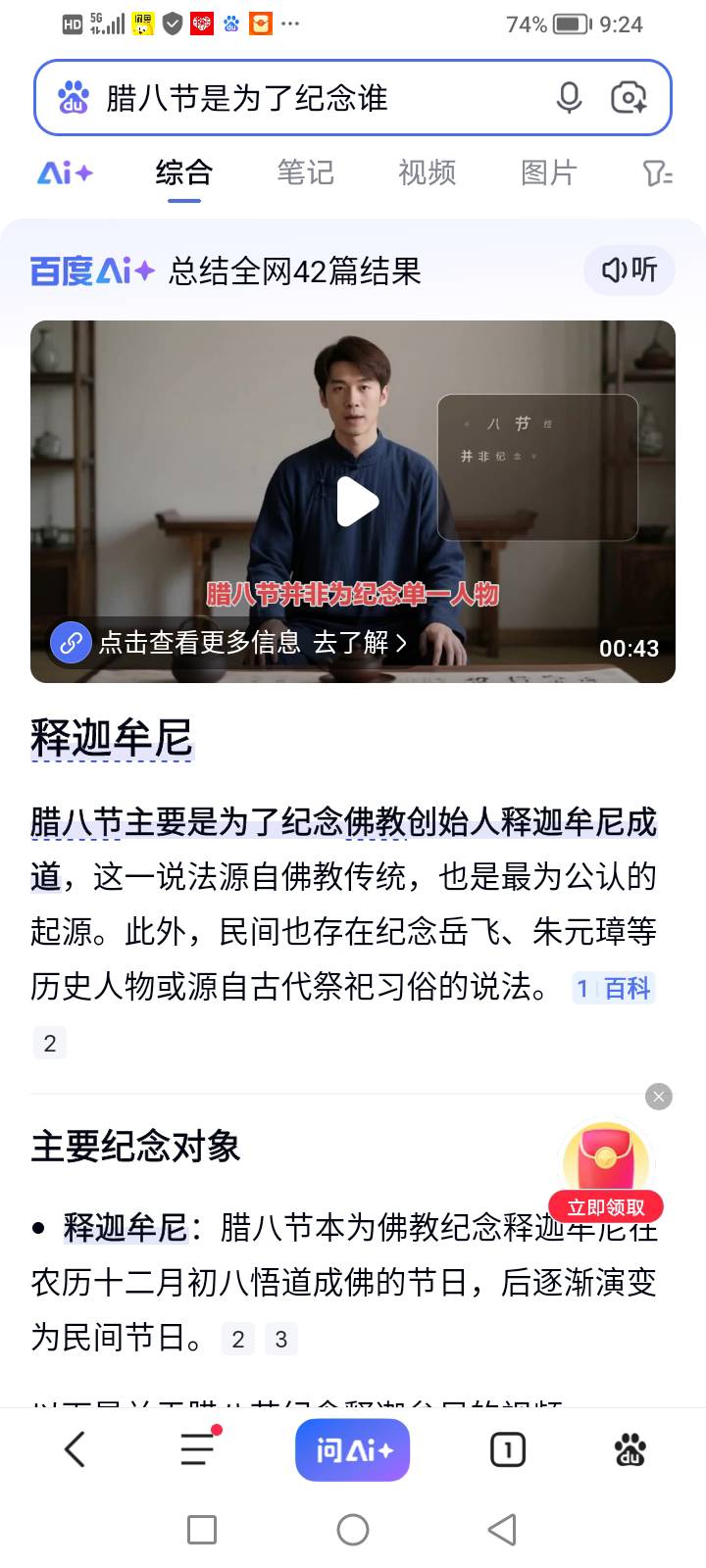Switch to the 笔记 tab
Viewport: 706px width, 1568px height.
(x=305, y=173)
